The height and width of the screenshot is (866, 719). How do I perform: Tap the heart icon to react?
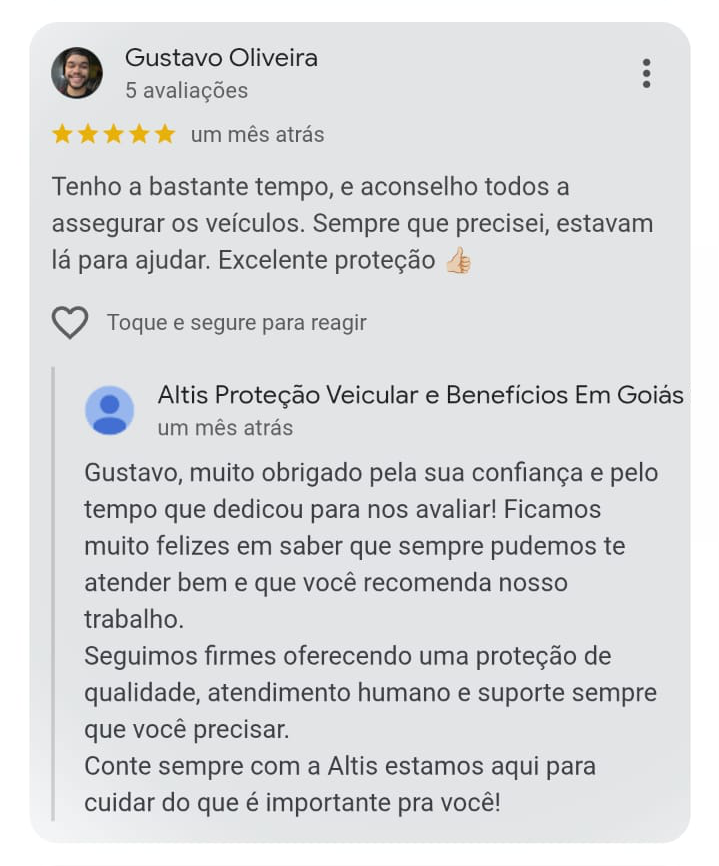(x=70, y=323)
